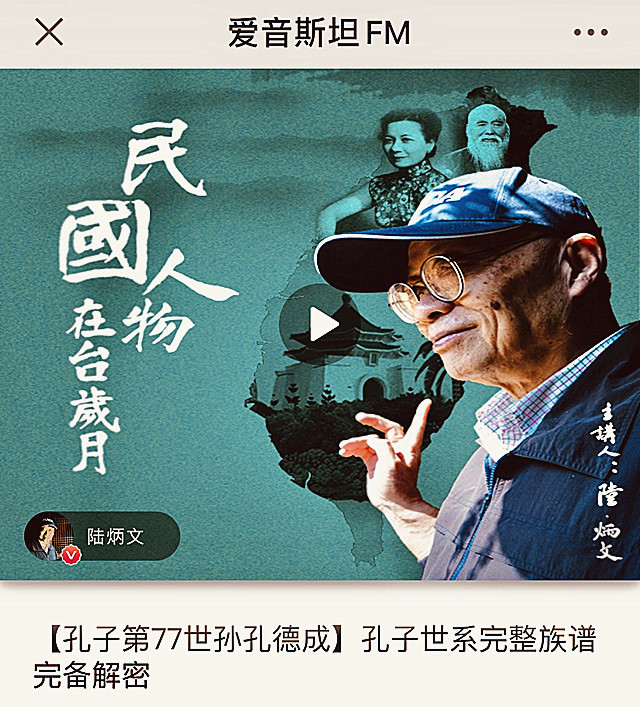Play the 民國人物在台歲月 audio
Viewport: 640px width, 707px height.
tap(319, 324)
